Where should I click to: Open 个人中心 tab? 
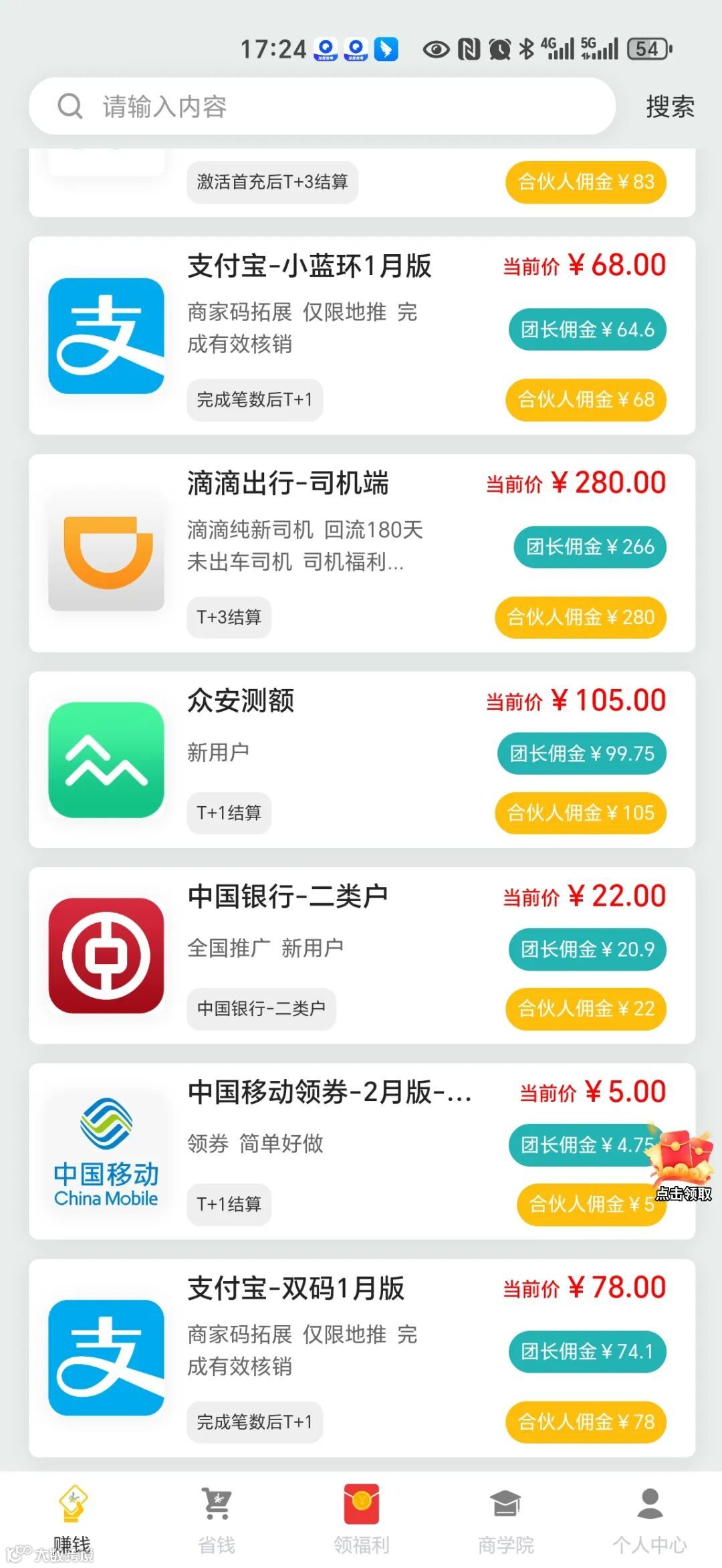[650, 1520]
